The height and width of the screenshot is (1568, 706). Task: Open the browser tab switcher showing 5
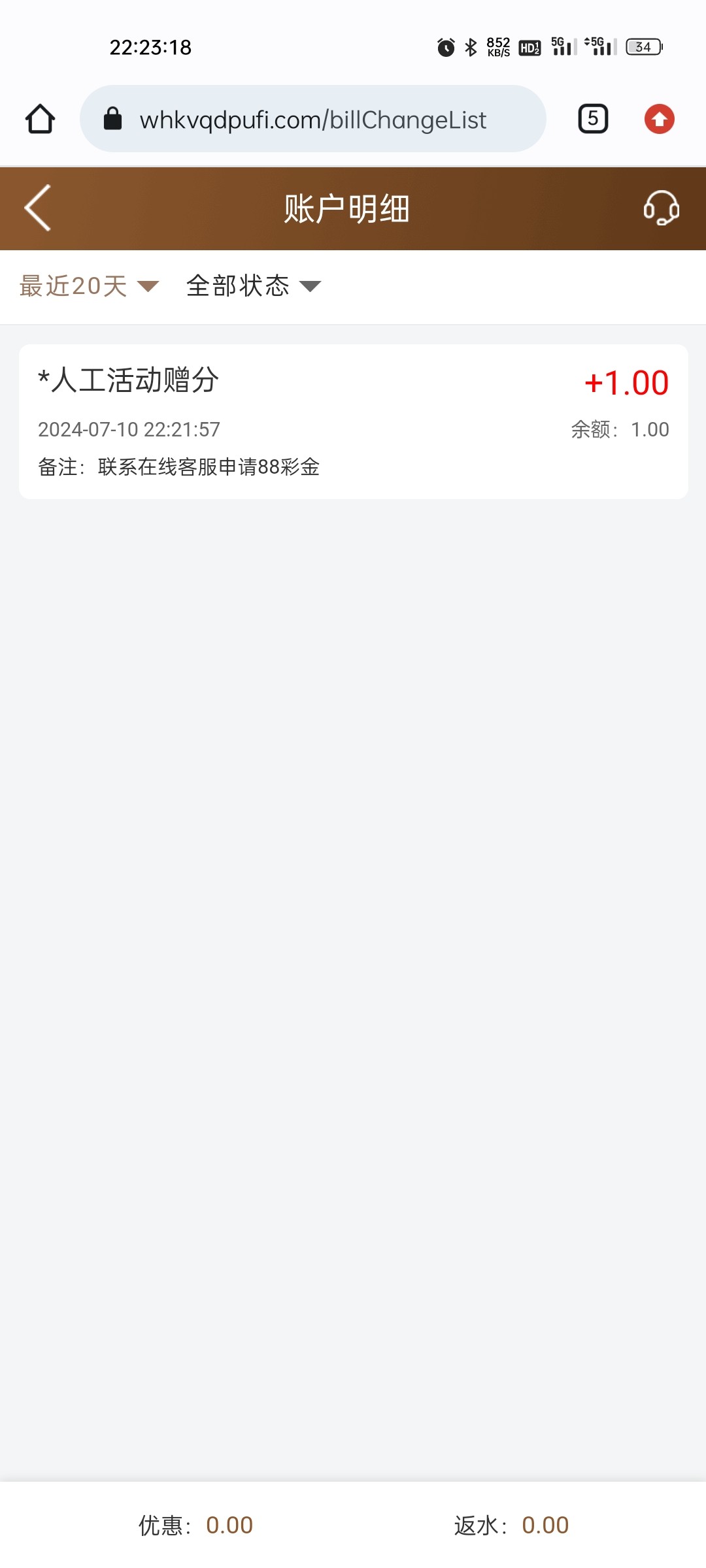pos(593,119)
